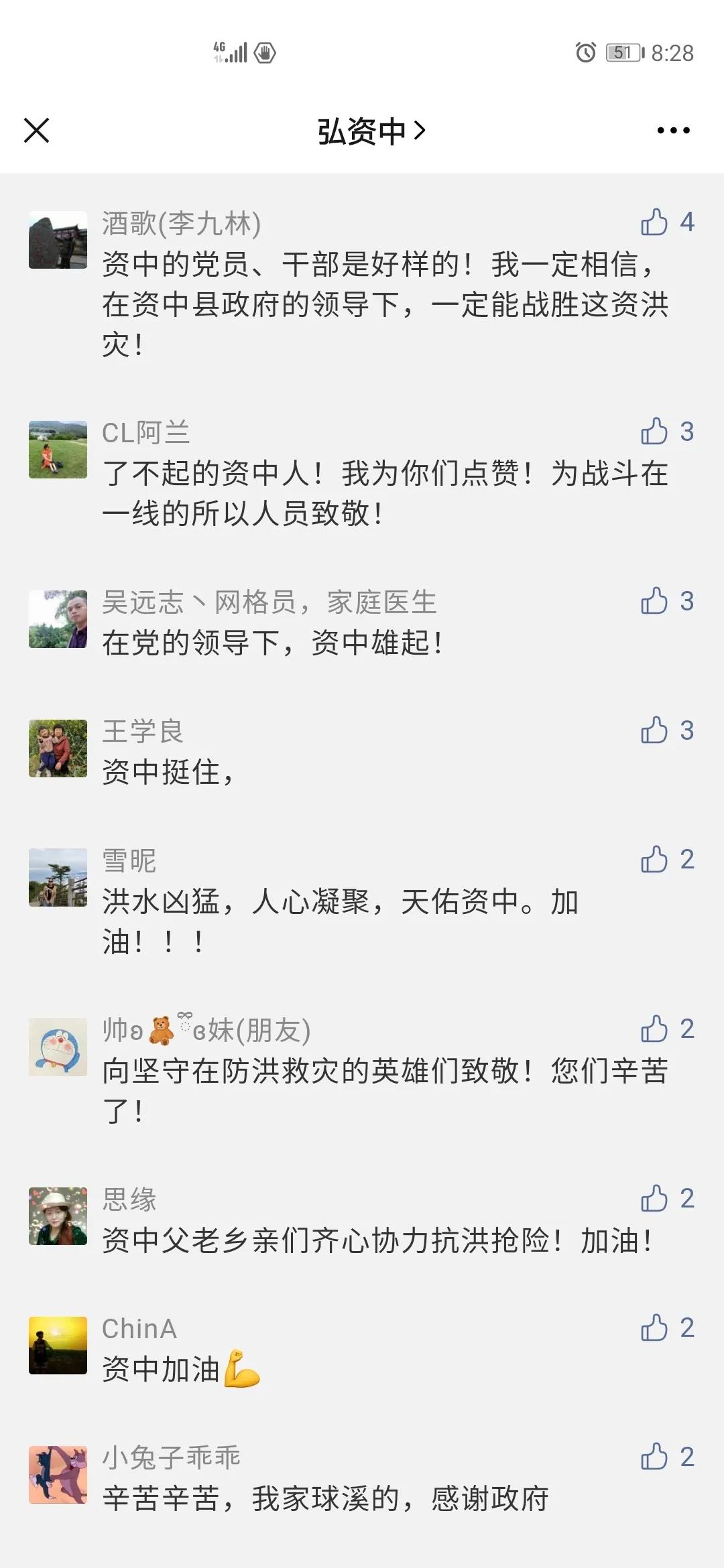Open the 弘资中 account title
This screenshot has height=1568, width=724.
point(371,131)
